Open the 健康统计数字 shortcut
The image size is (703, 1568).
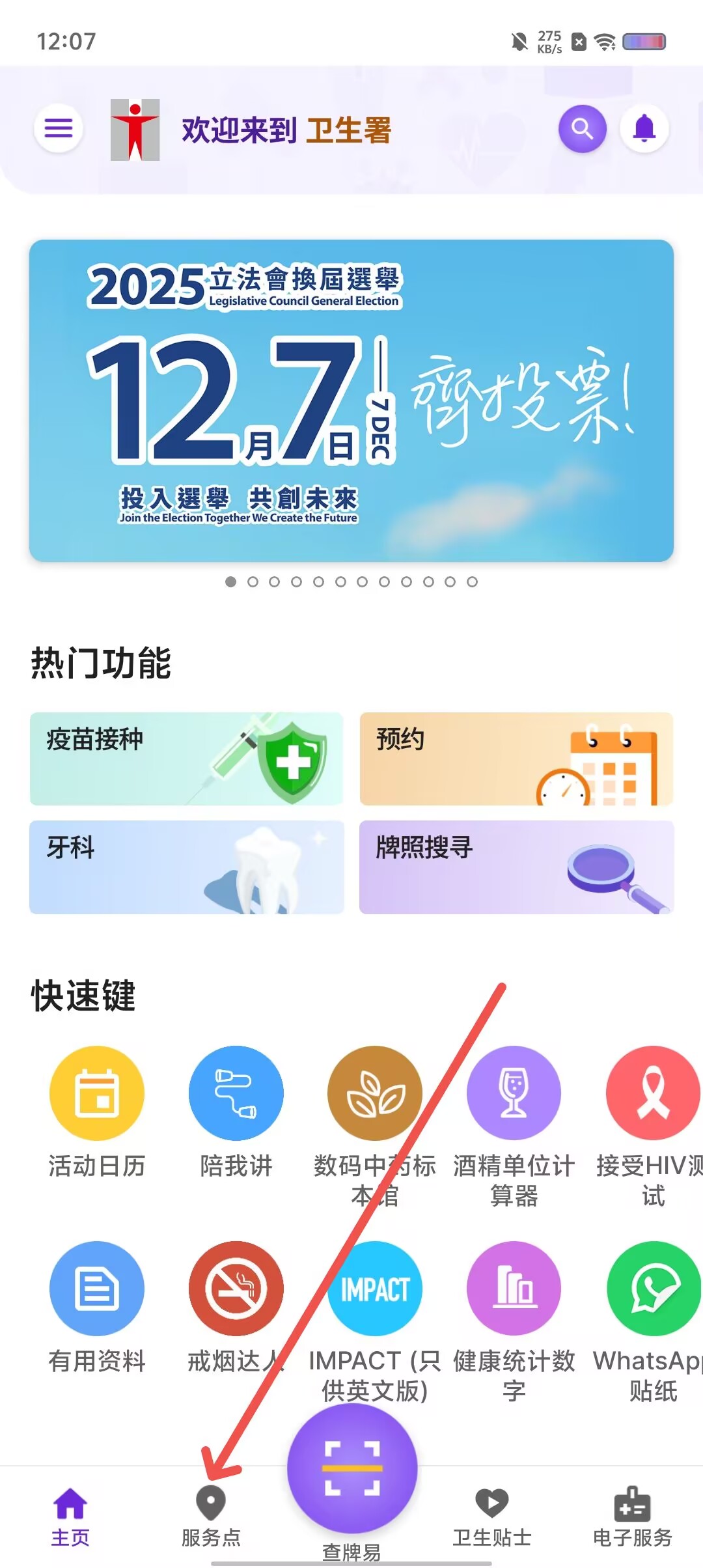514,1288
